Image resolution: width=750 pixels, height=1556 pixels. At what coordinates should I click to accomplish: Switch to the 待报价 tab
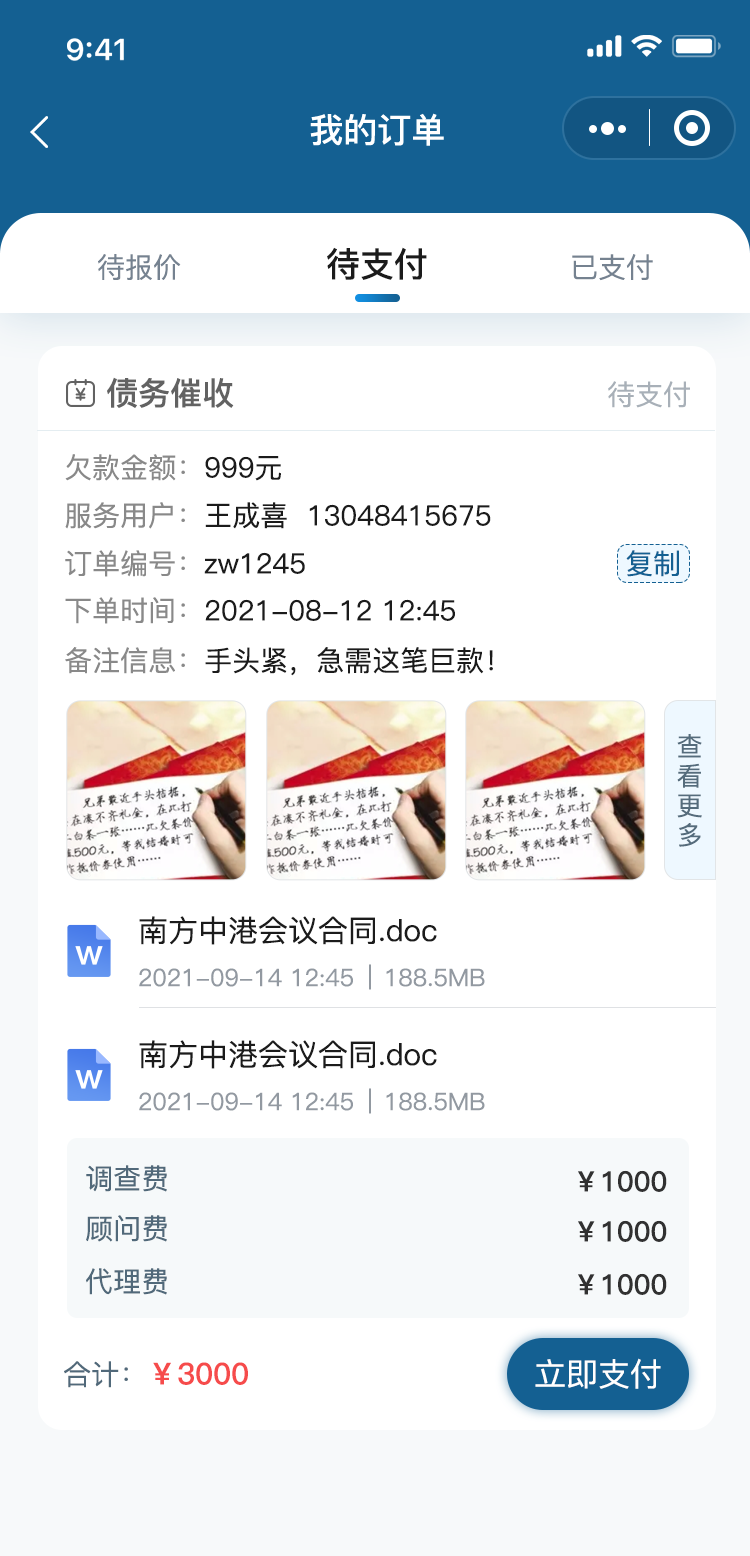tap(139, 267)
